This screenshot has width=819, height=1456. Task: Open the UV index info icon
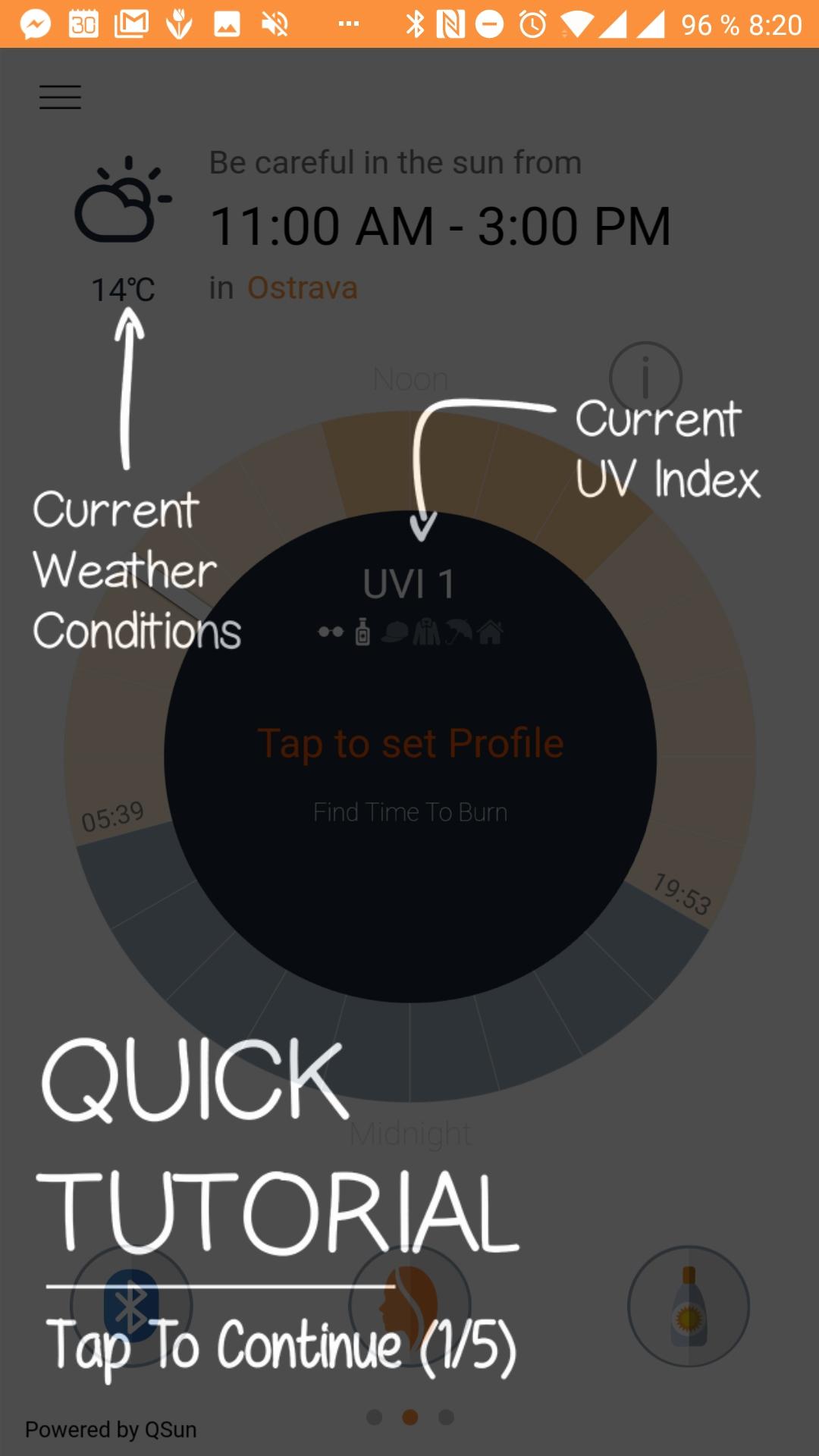pyautogui.click(x=645, y=378)
